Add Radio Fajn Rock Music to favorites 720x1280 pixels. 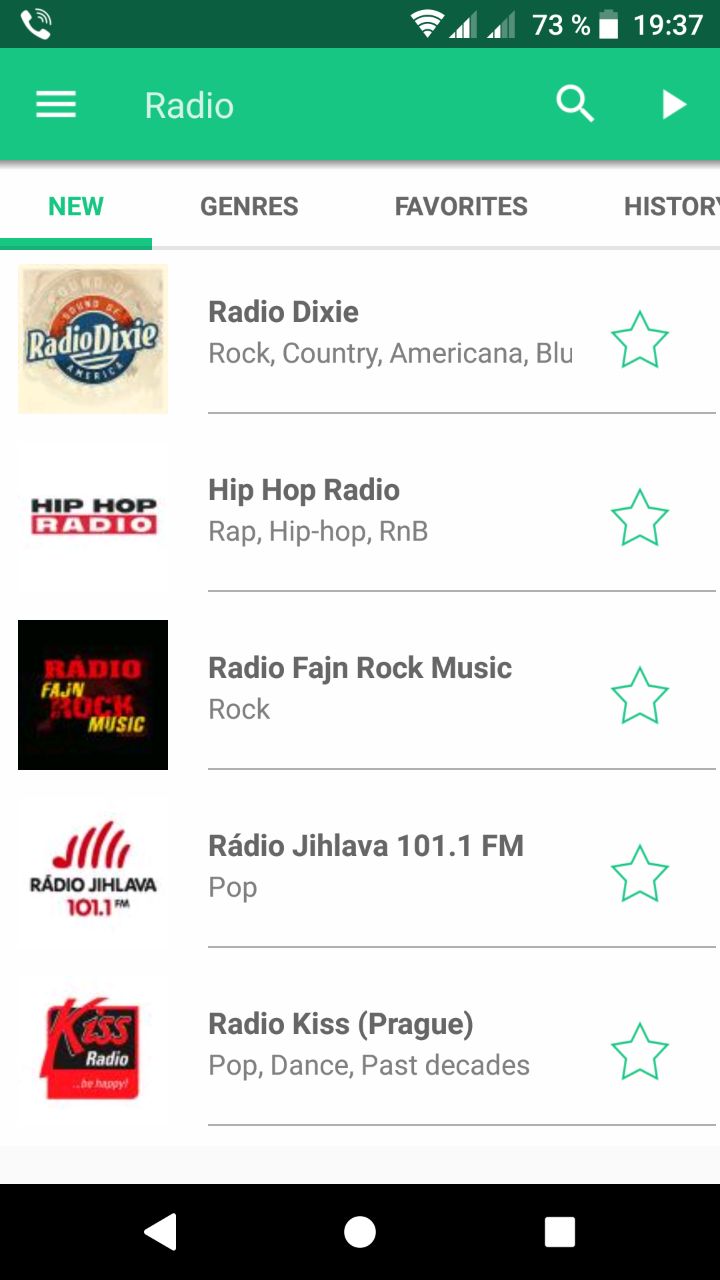coord(639,695)
